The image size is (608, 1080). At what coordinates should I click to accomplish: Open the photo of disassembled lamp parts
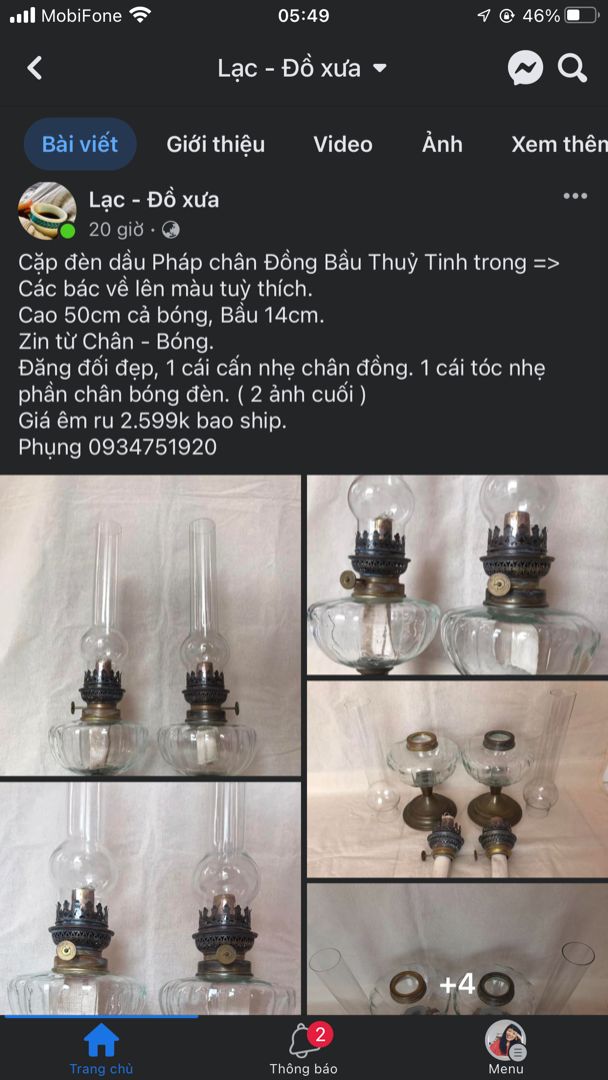coord(457,779)
